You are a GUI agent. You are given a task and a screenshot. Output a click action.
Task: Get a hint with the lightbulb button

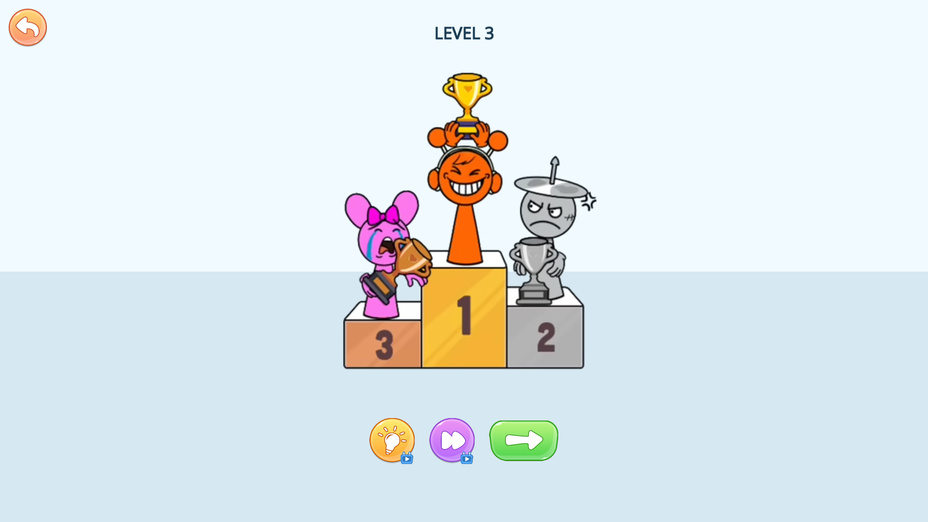(392, 440)
